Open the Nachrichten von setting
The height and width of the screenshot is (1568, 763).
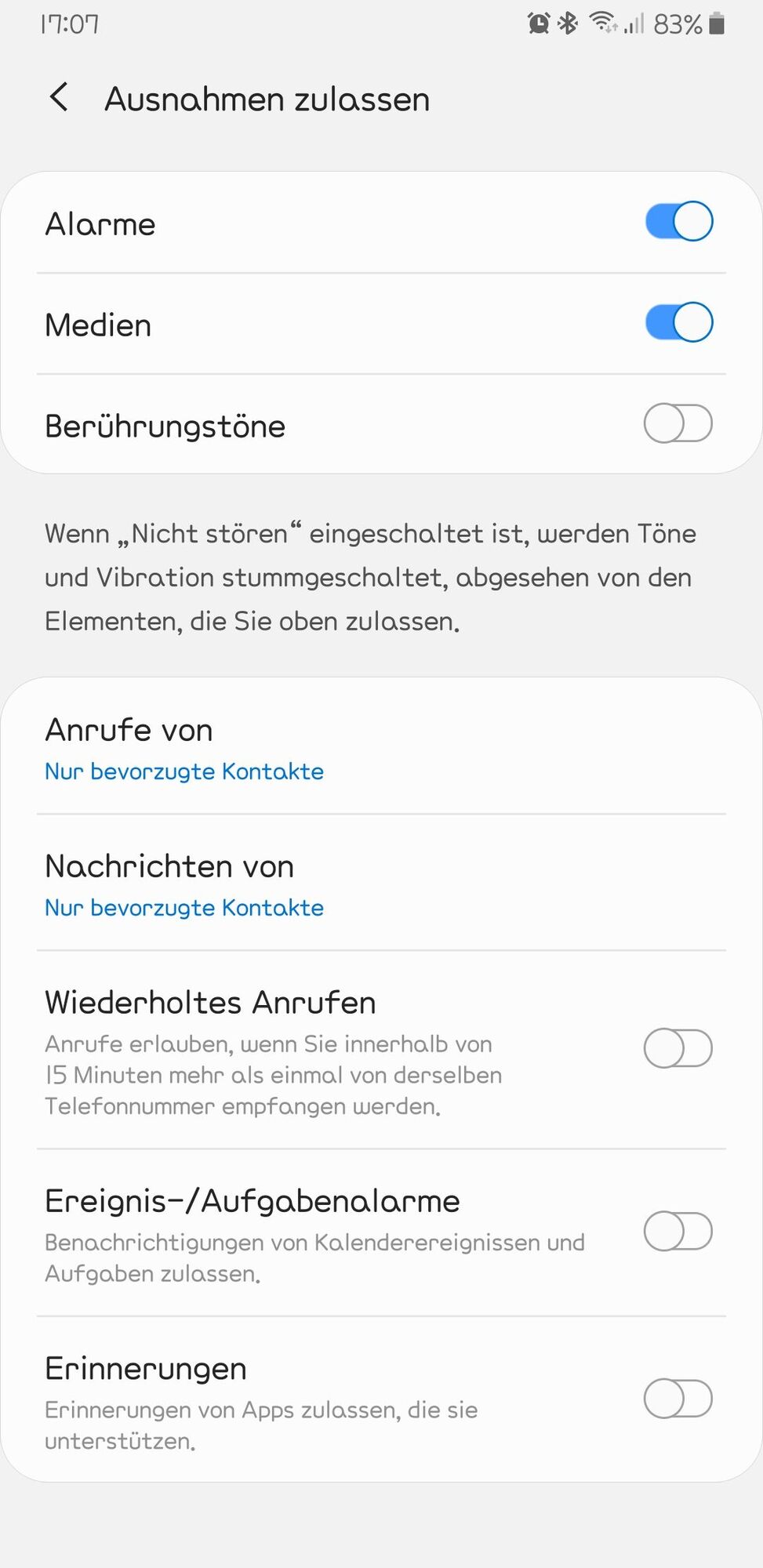pos(381,884)
